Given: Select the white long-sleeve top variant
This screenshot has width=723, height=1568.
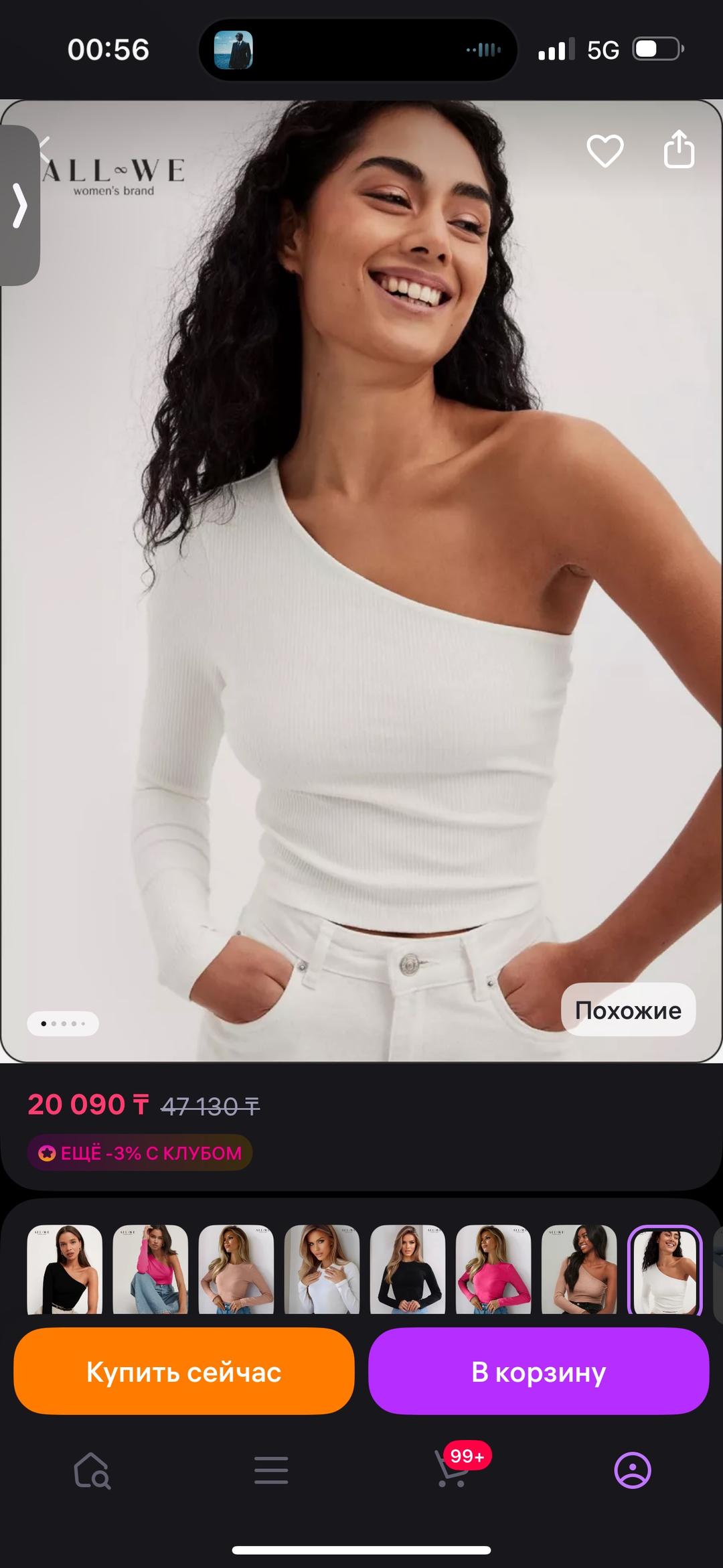Looking at the screenshot, I should coord(322,1270).
